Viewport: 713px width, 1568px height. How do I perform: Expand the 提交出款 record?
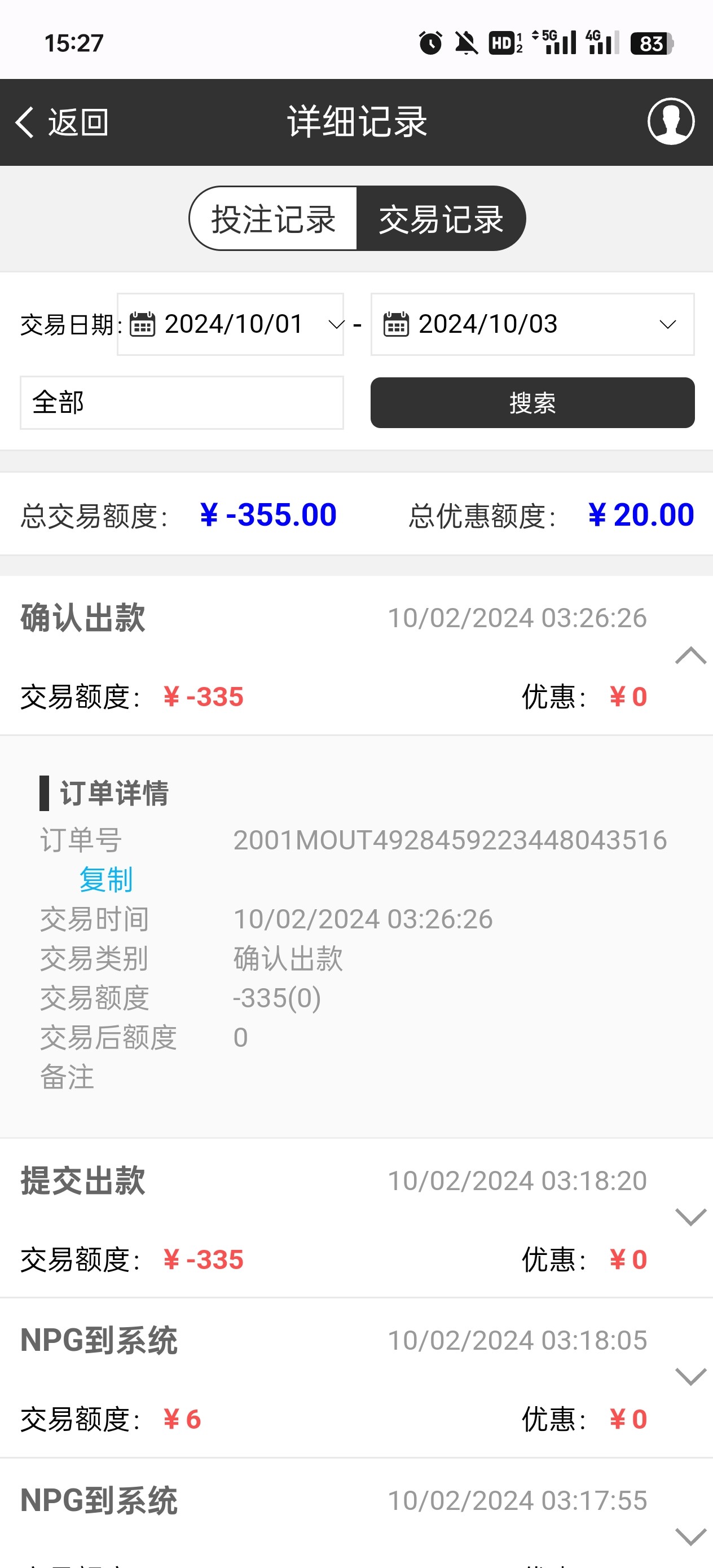[x=690, y=1217]
